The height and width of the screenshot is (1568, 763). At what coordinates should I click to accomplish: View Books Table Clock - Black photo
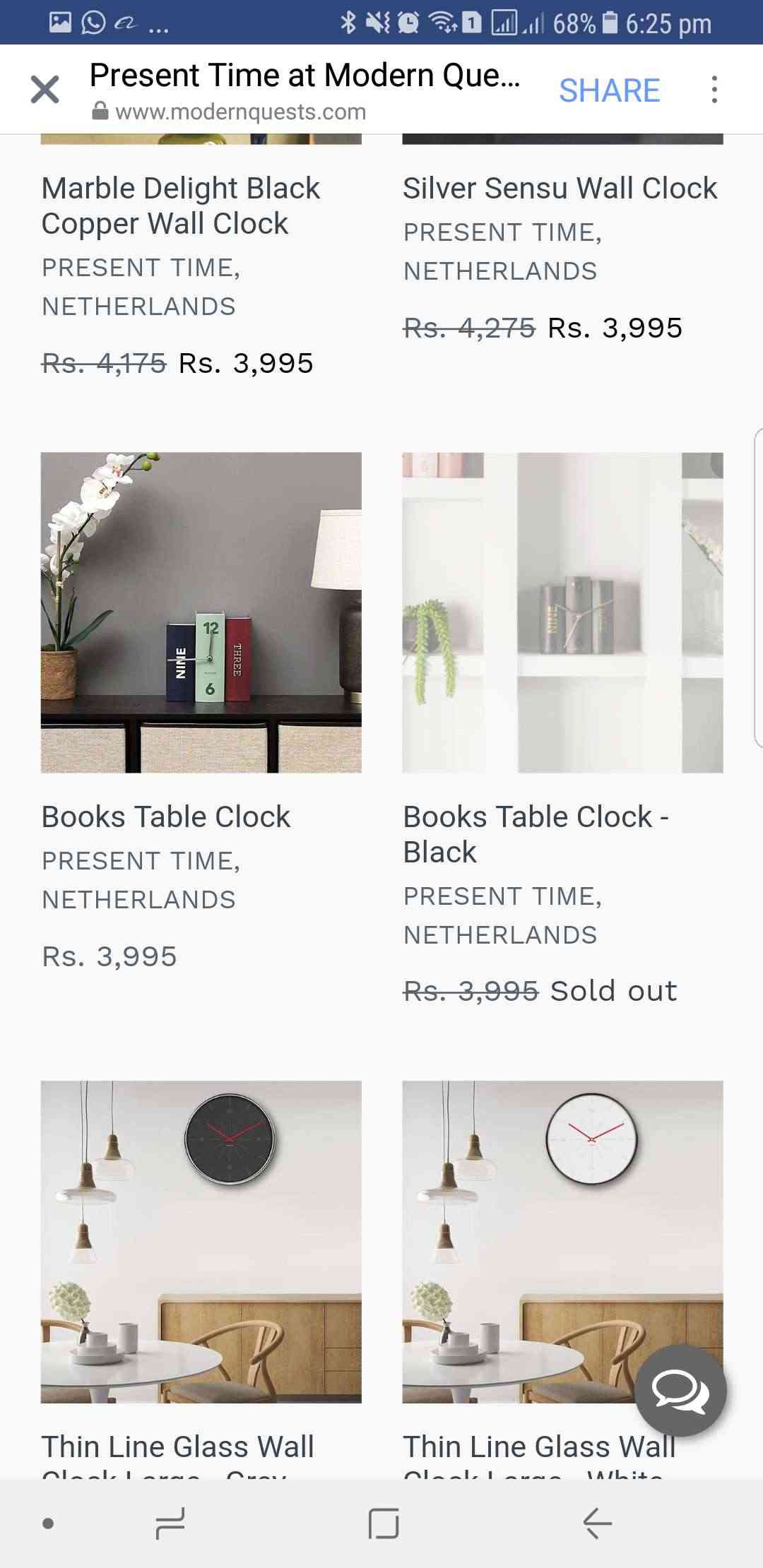point(562,612)
